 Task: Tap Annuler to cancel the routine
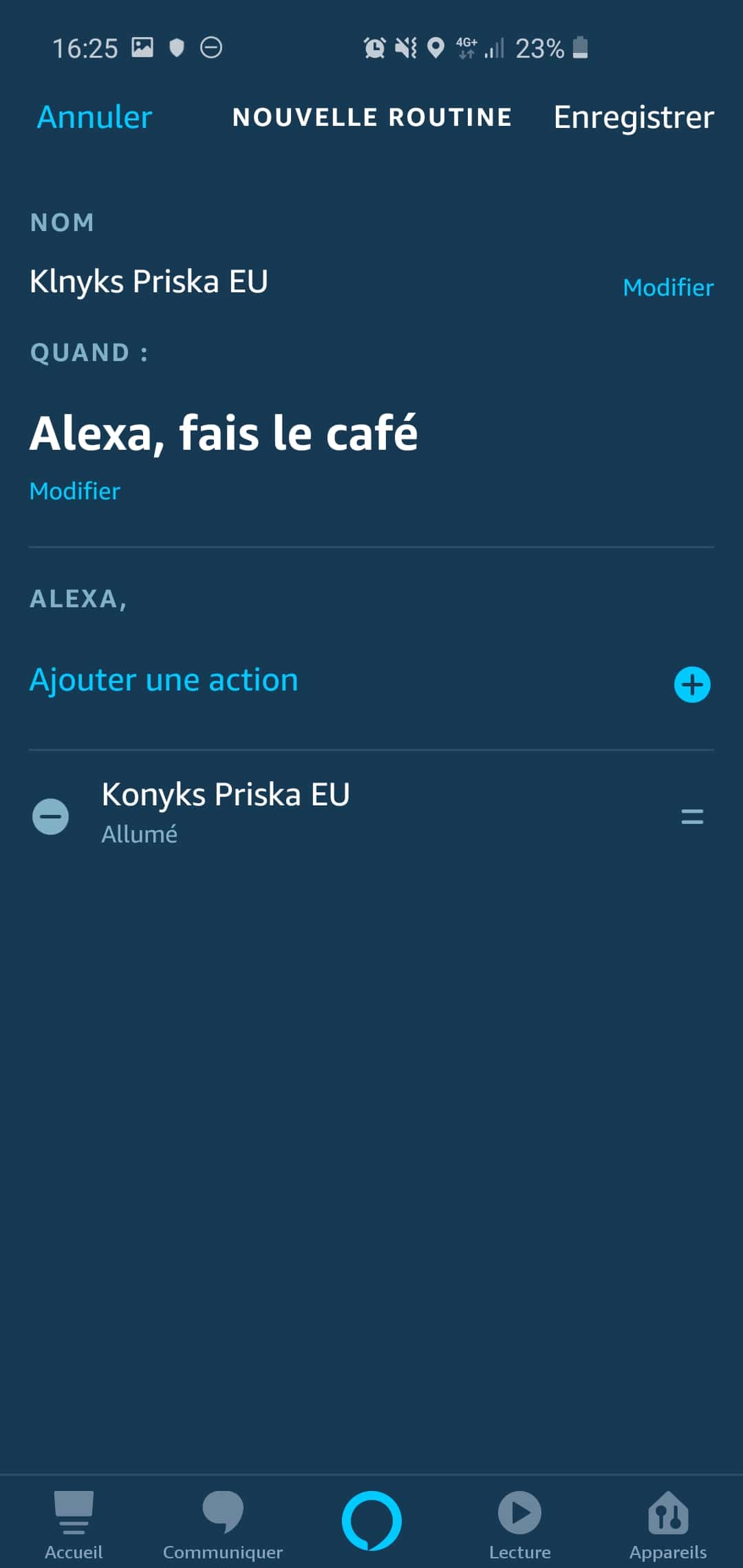(x=94, y=117)
